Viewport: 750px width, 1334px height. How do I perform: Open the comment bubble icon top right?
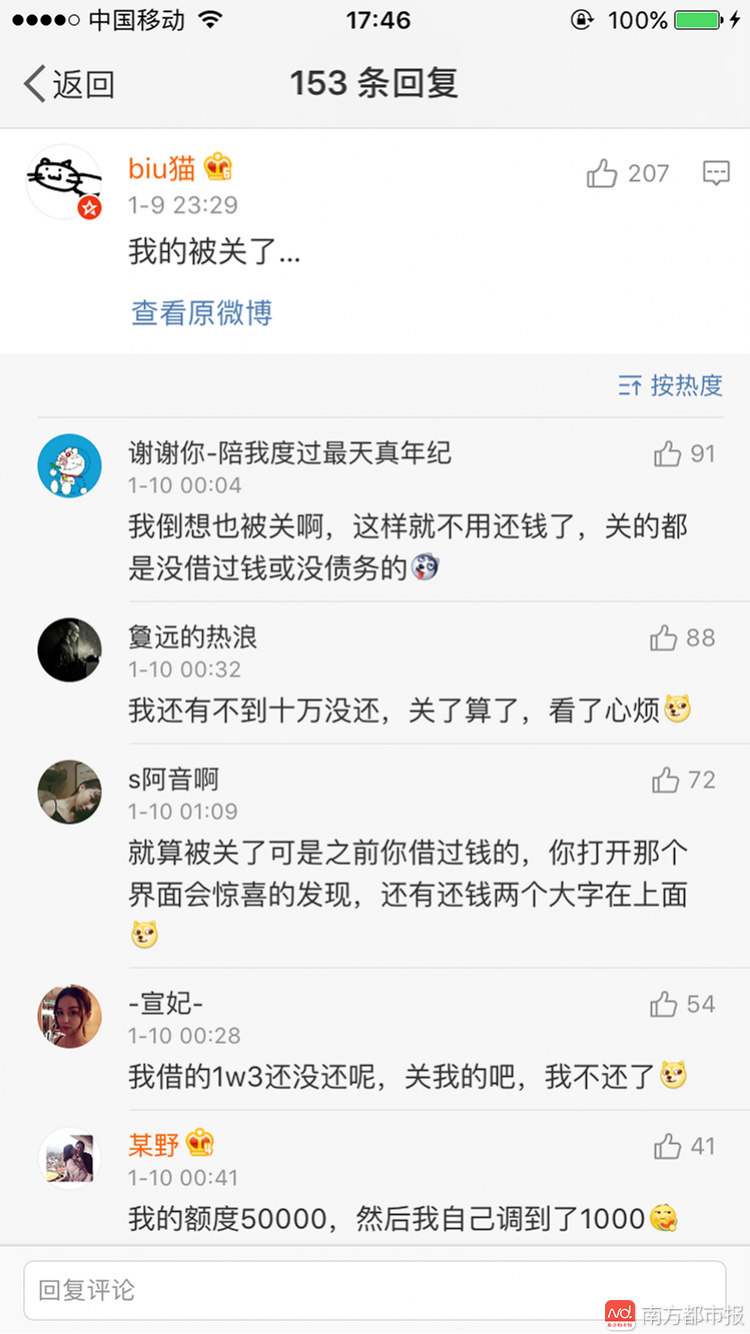(x=716, y=173)
